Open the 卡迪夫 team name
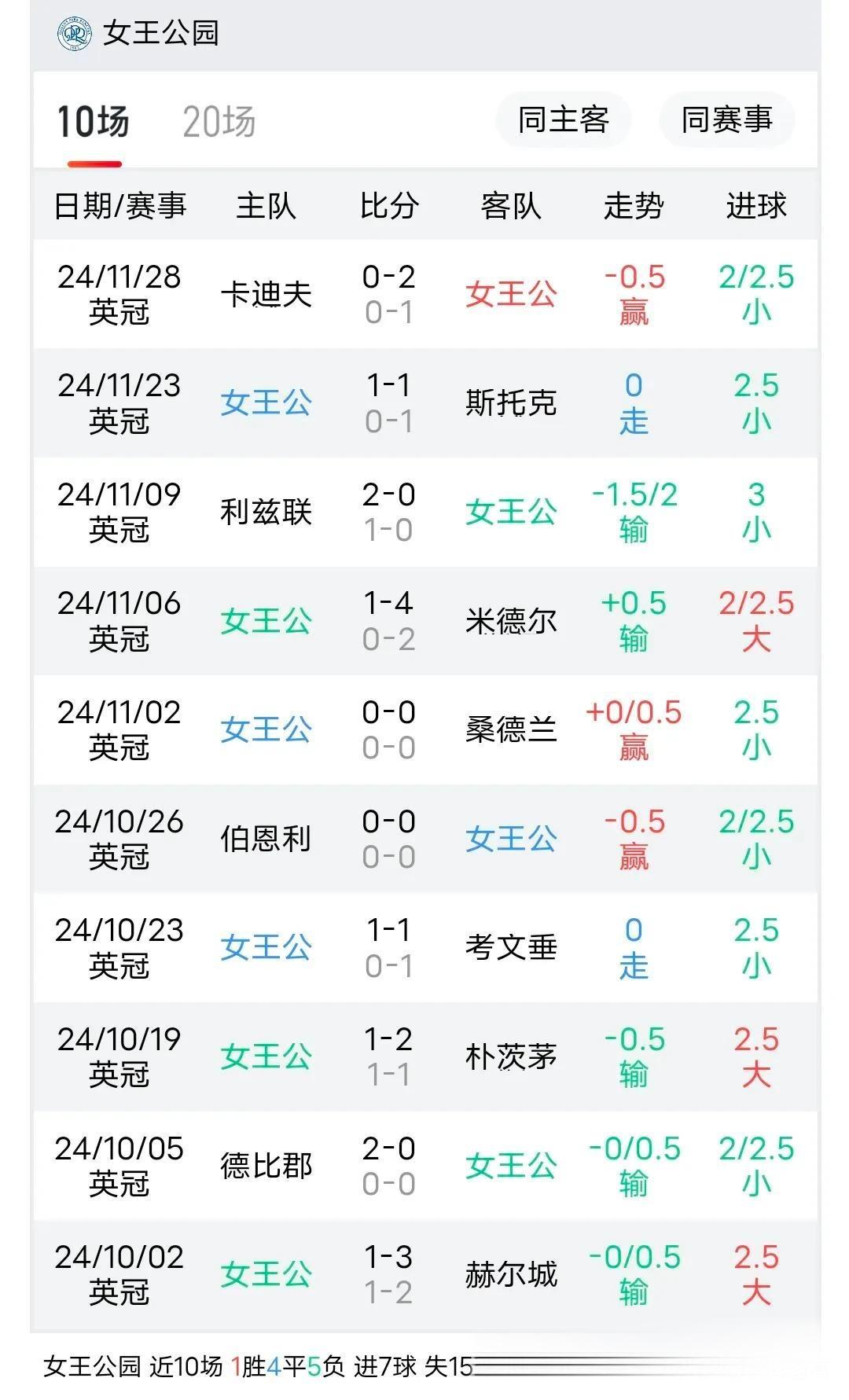The height and width of the screenshot is (1400, 849). click(266, 295)
